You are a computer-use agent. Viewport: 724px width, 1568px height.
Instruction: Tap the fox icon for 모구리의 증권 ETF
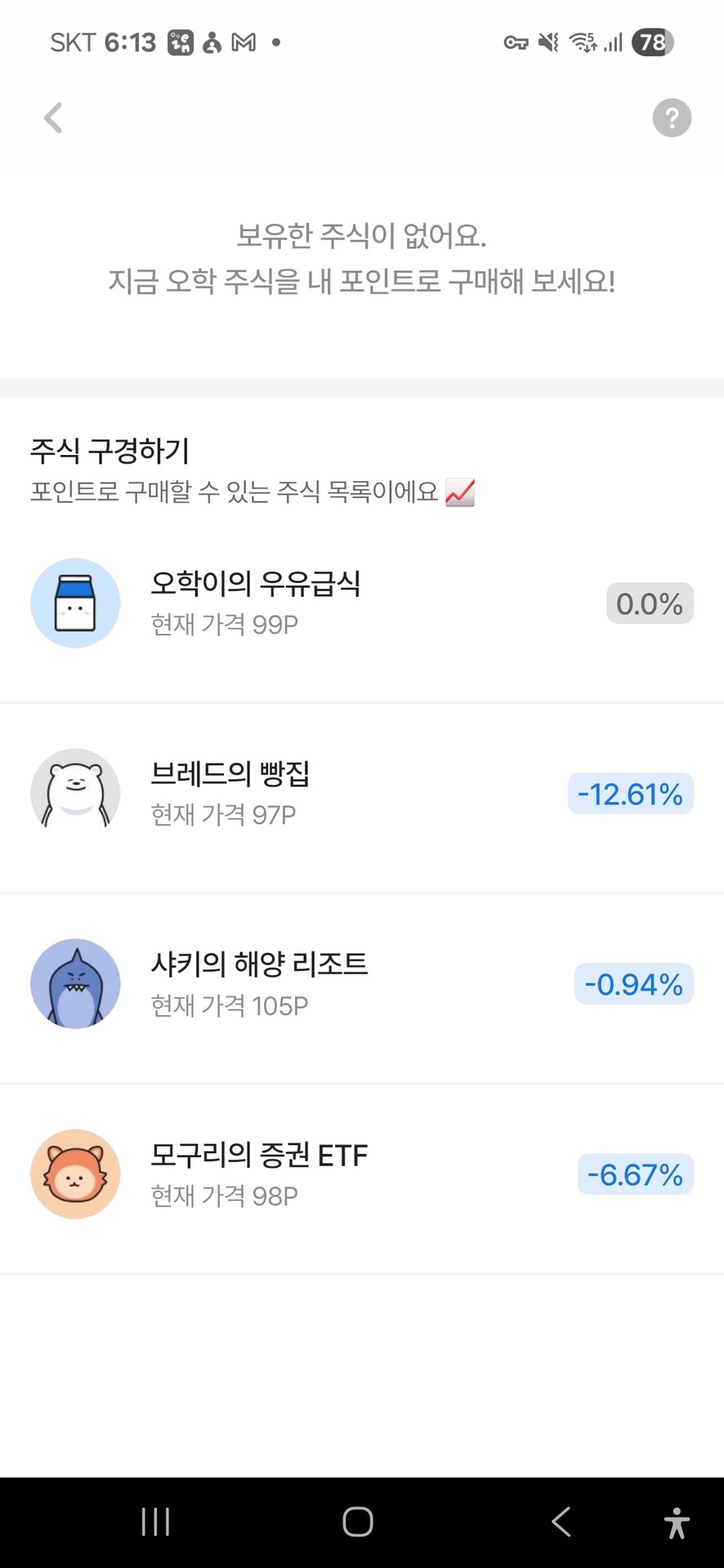click(75, 1174)
